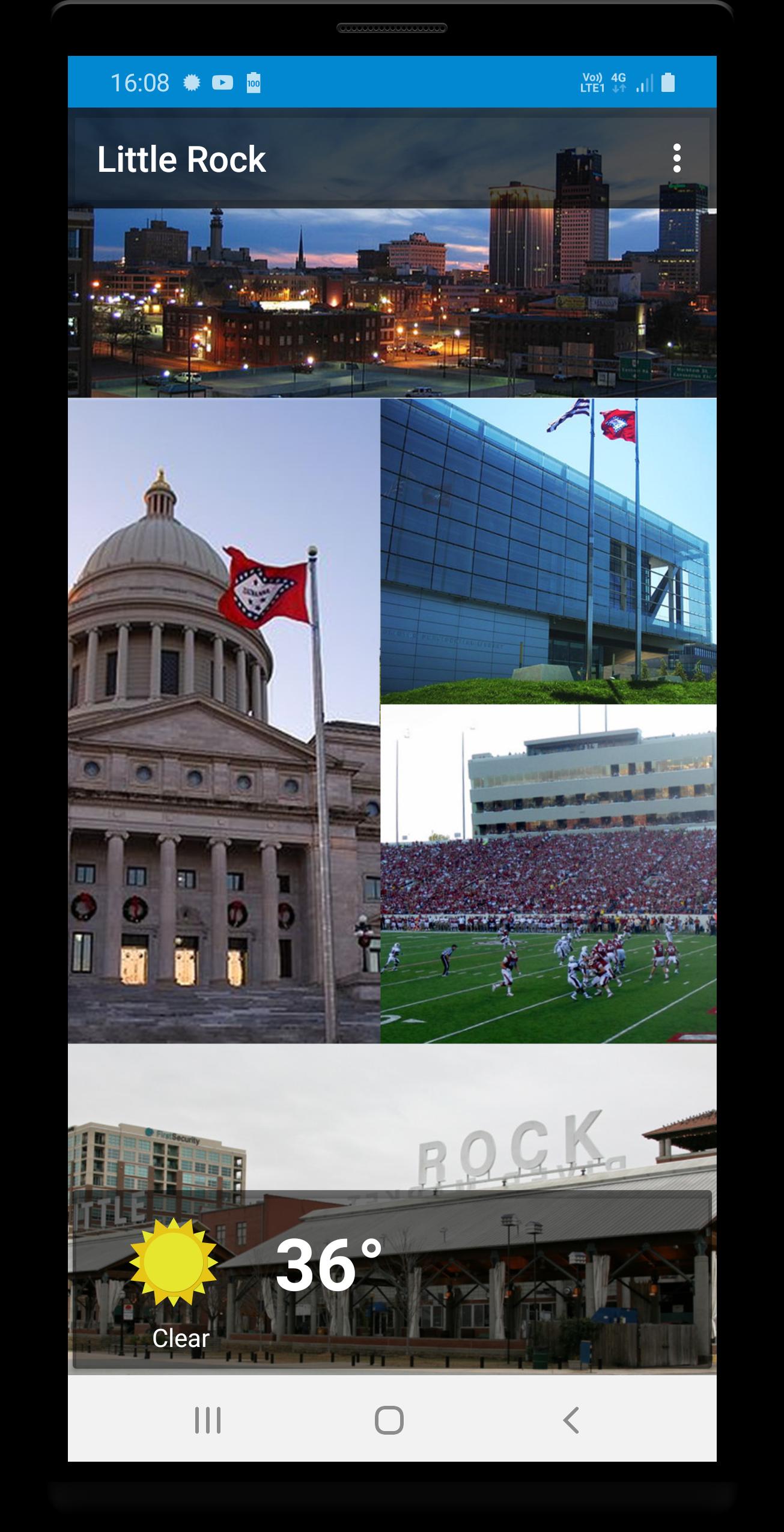
Task: Tap the battery status icon
Action: click(669, 82)
